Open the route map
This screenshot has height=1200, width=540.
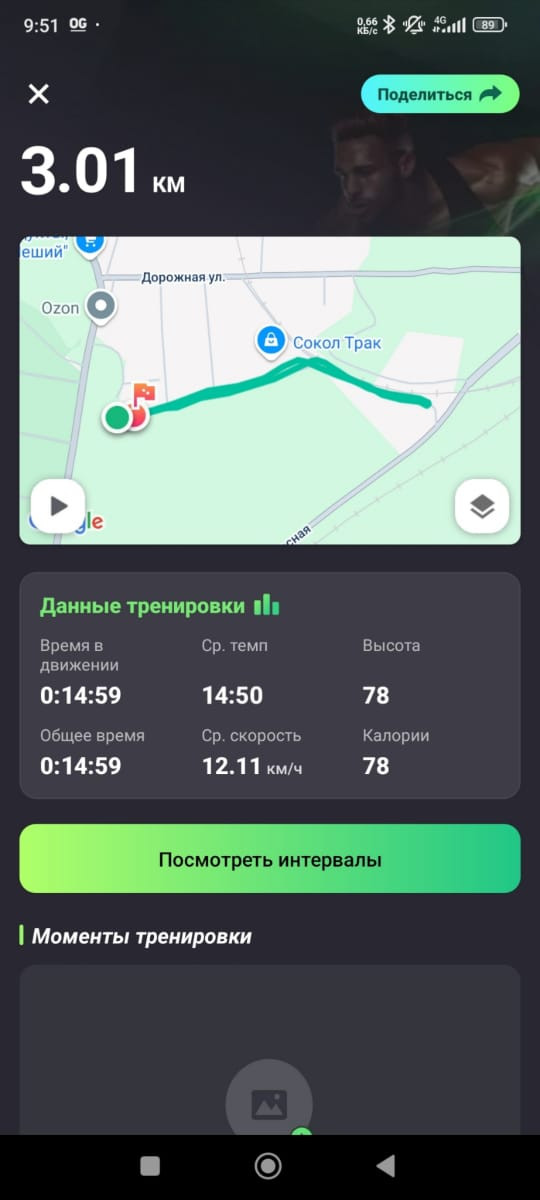coord(270,390)
